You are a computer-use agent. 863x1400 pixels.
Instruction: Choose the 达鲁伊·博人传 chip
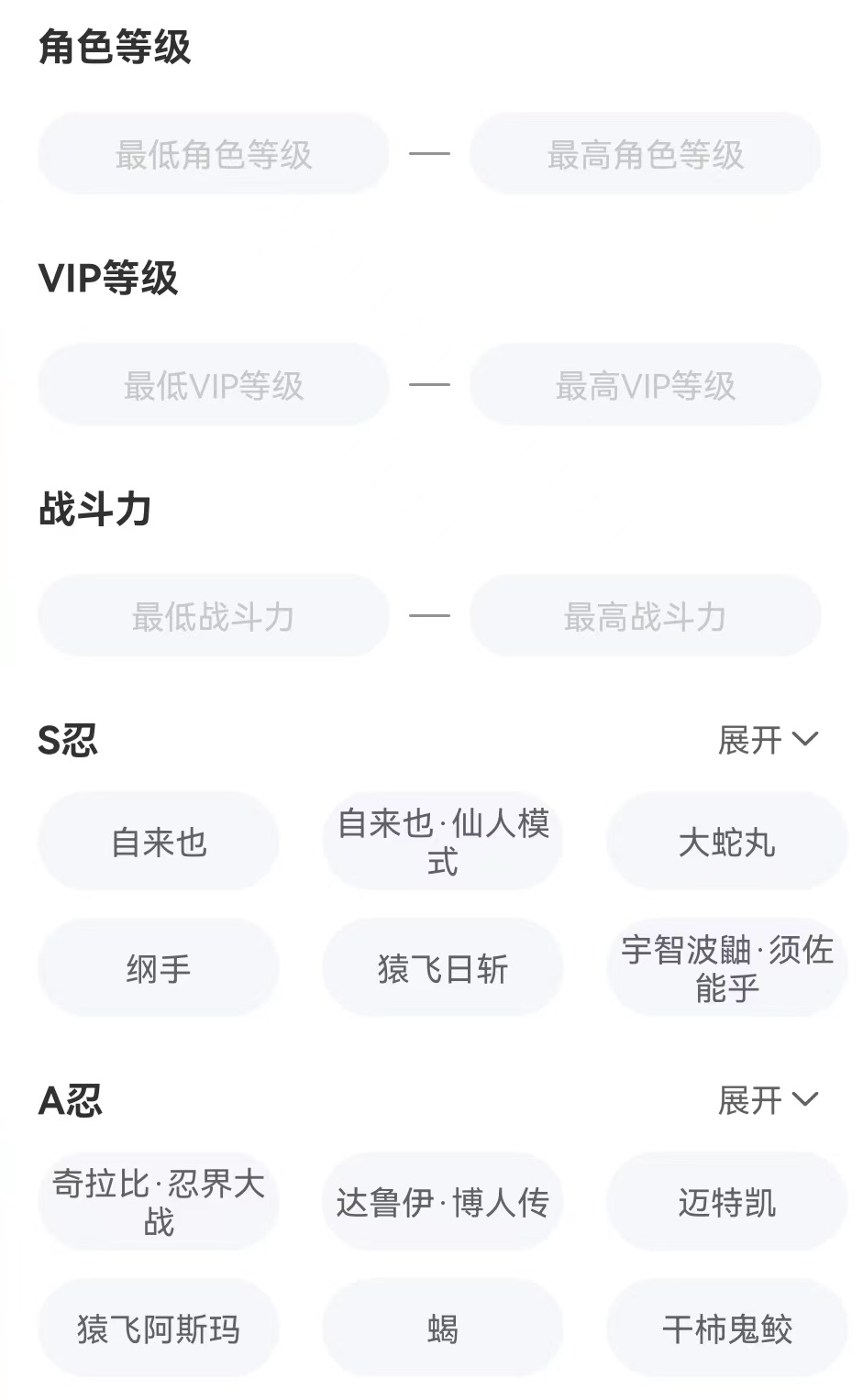click(x=443, y=1202)
